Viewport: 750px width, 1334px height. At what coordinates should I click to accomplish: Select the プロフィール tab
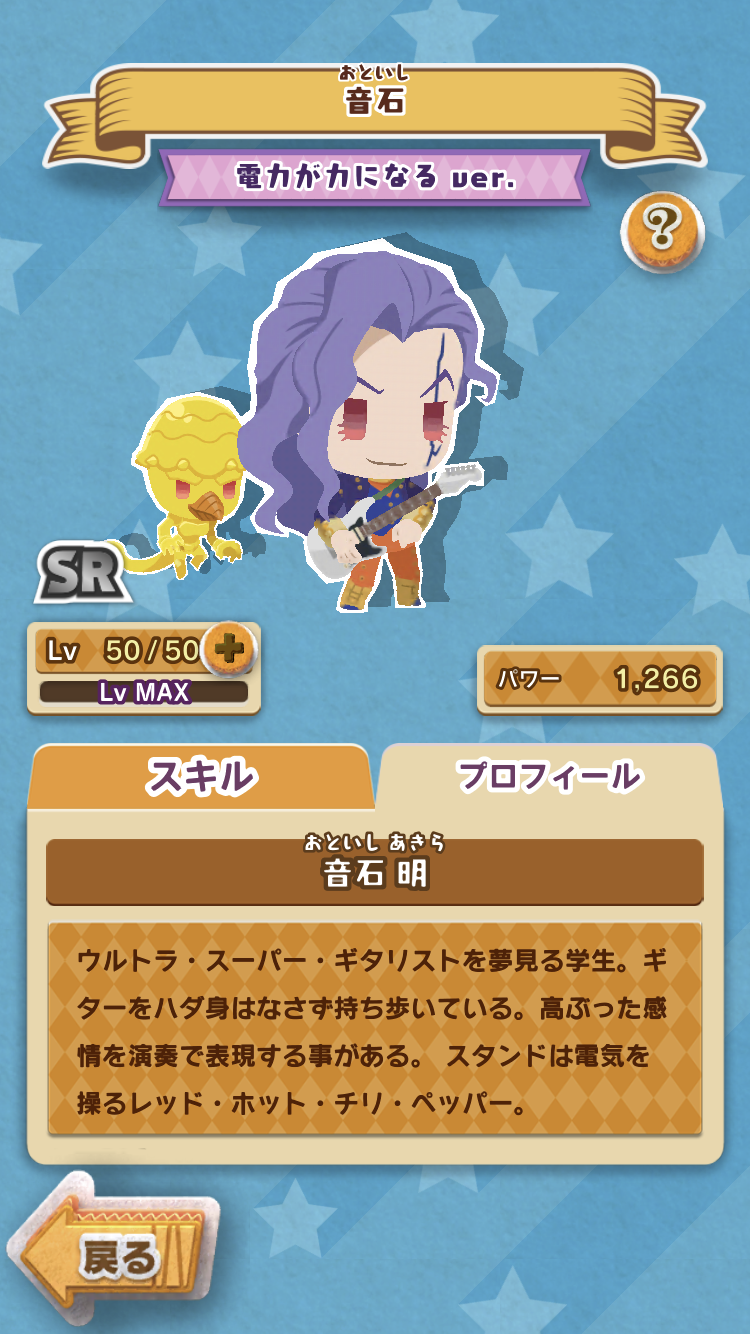click(x=549, y=777)
